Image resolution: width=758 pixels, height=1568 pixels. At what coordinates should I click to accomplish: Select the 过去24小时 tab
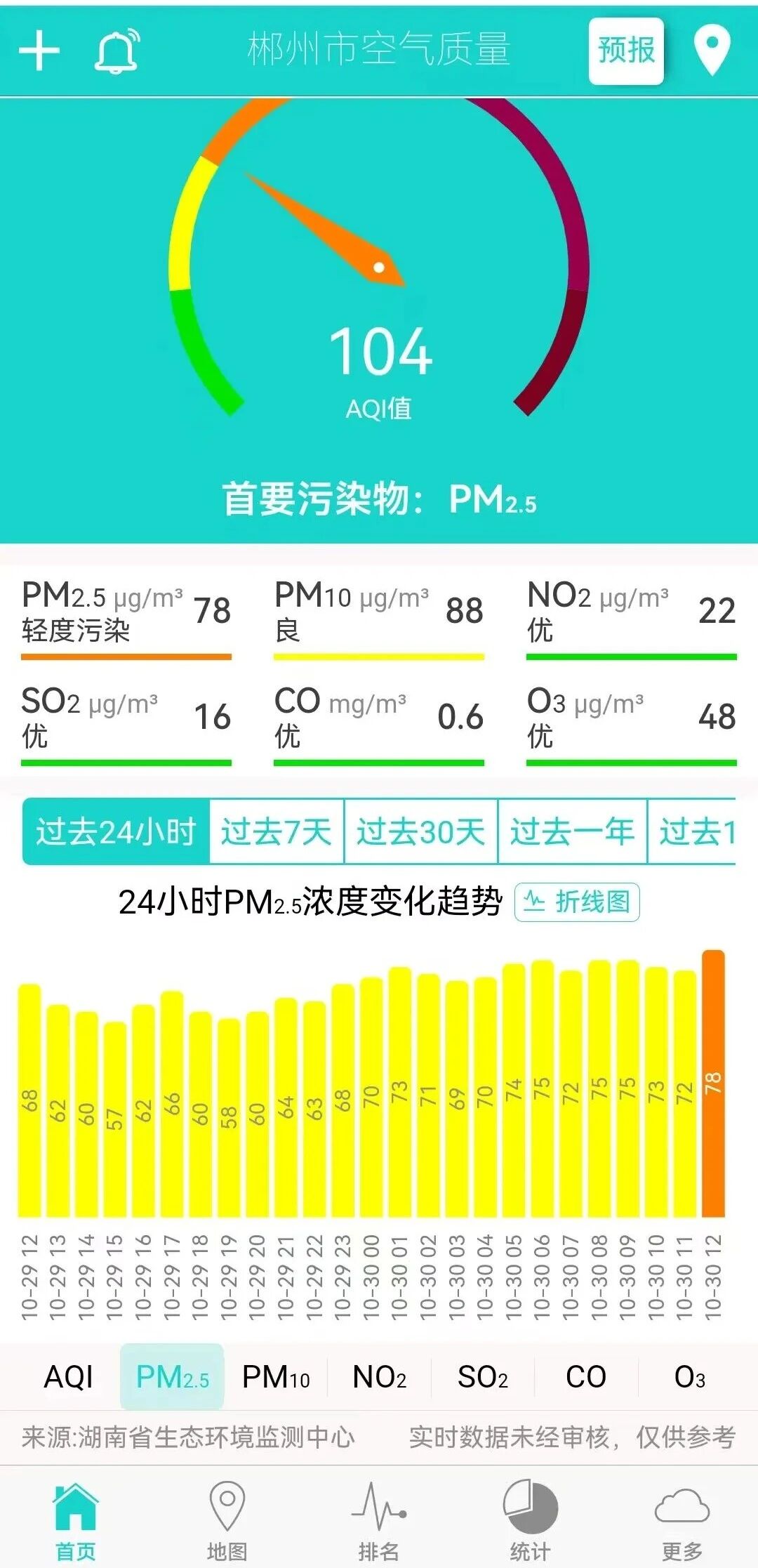point(116,831)
